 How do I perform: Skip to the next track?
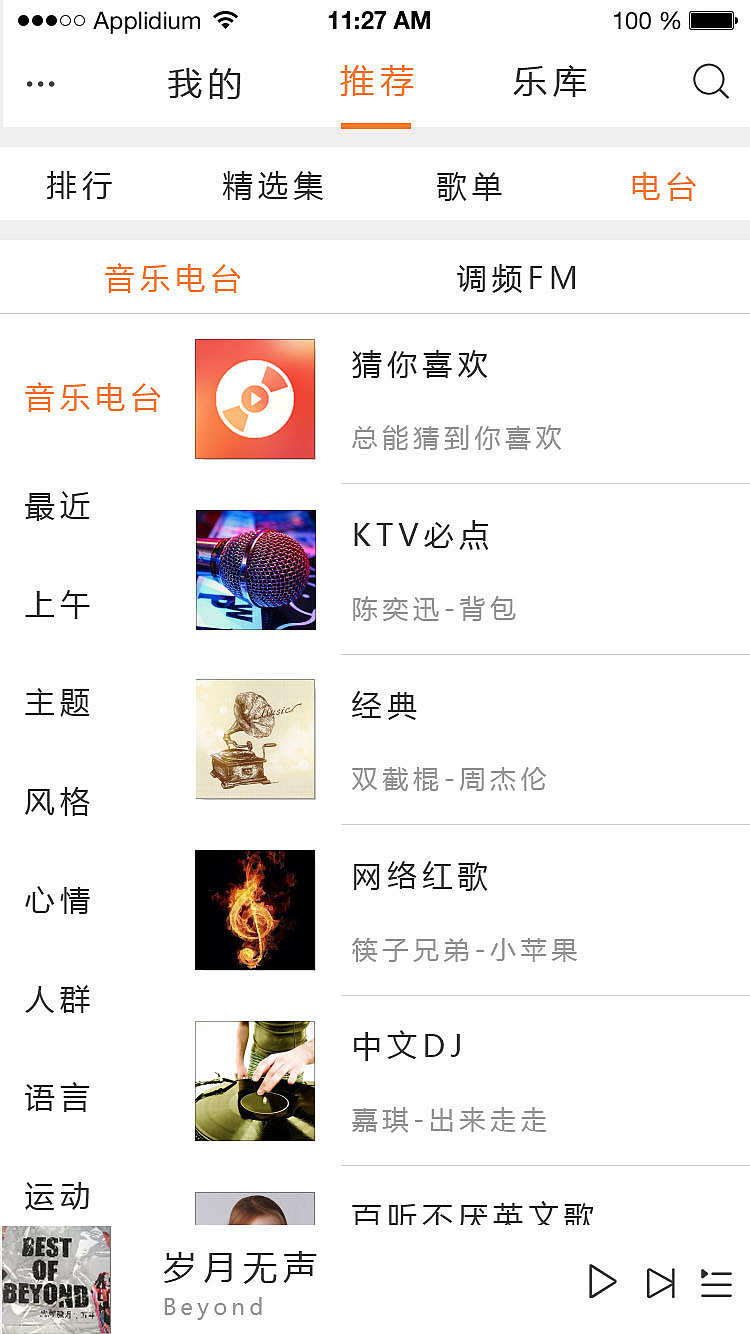660,1281
